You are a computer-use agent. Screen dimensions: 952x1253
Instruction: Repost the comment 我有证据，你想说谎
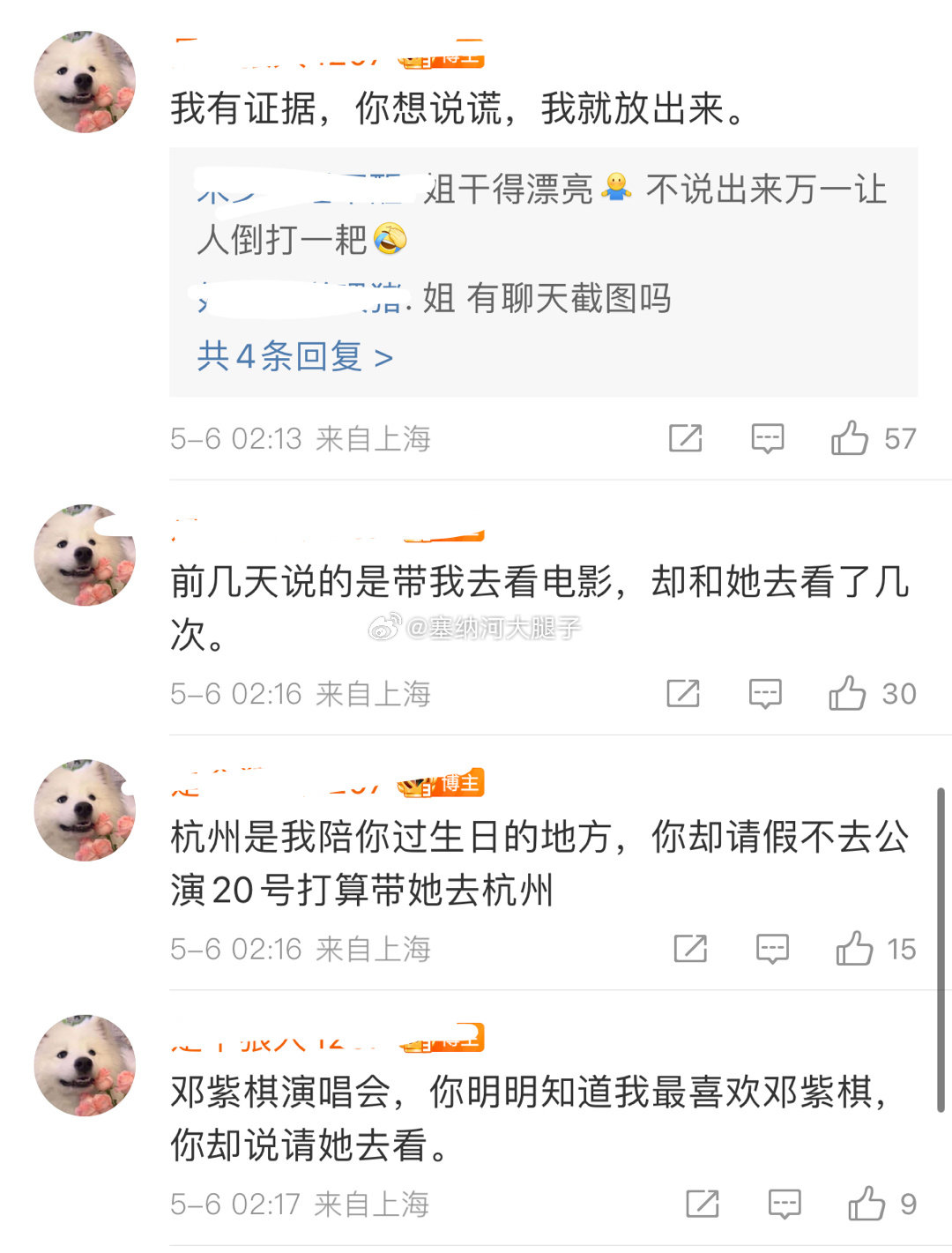pos(685,438)
